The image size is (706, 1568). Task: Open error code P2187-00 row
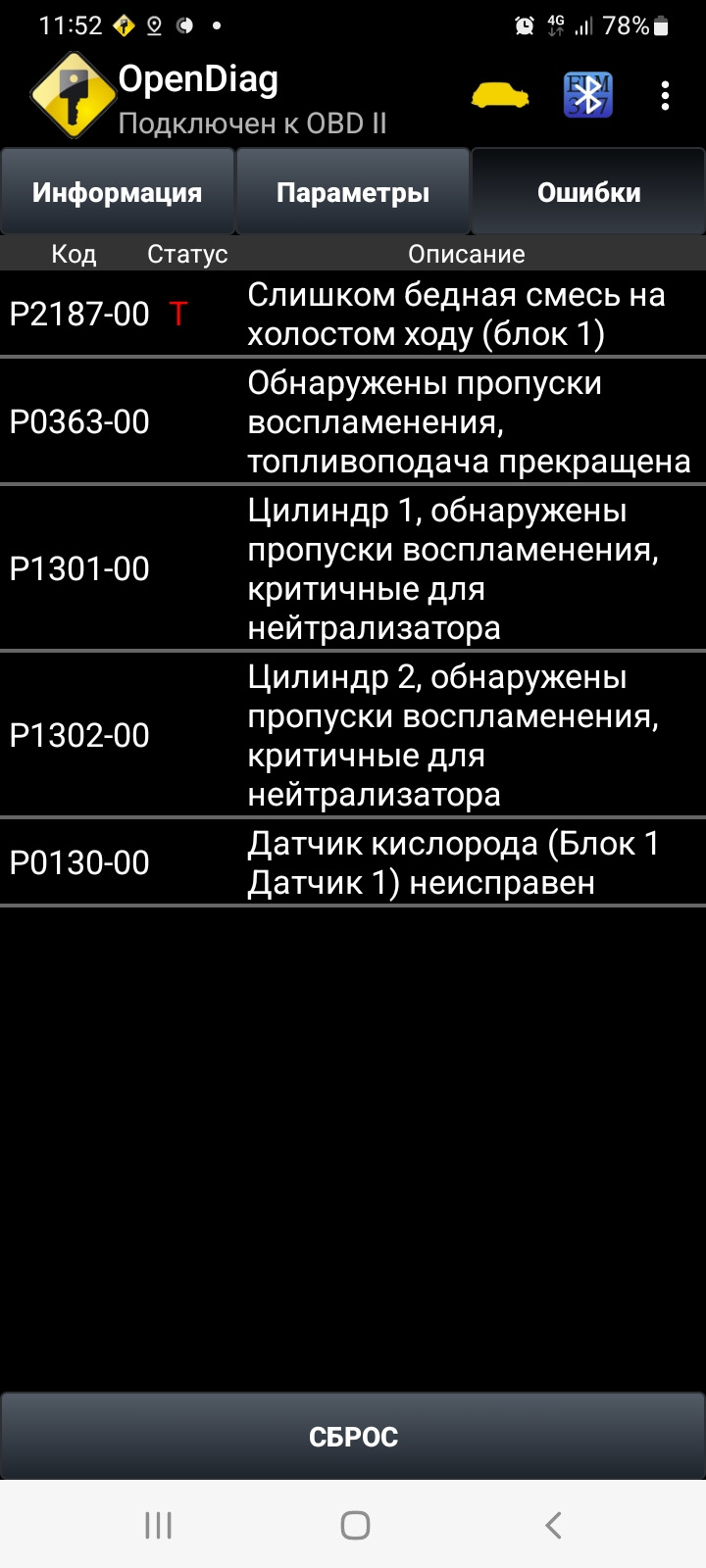click(353, 315)
